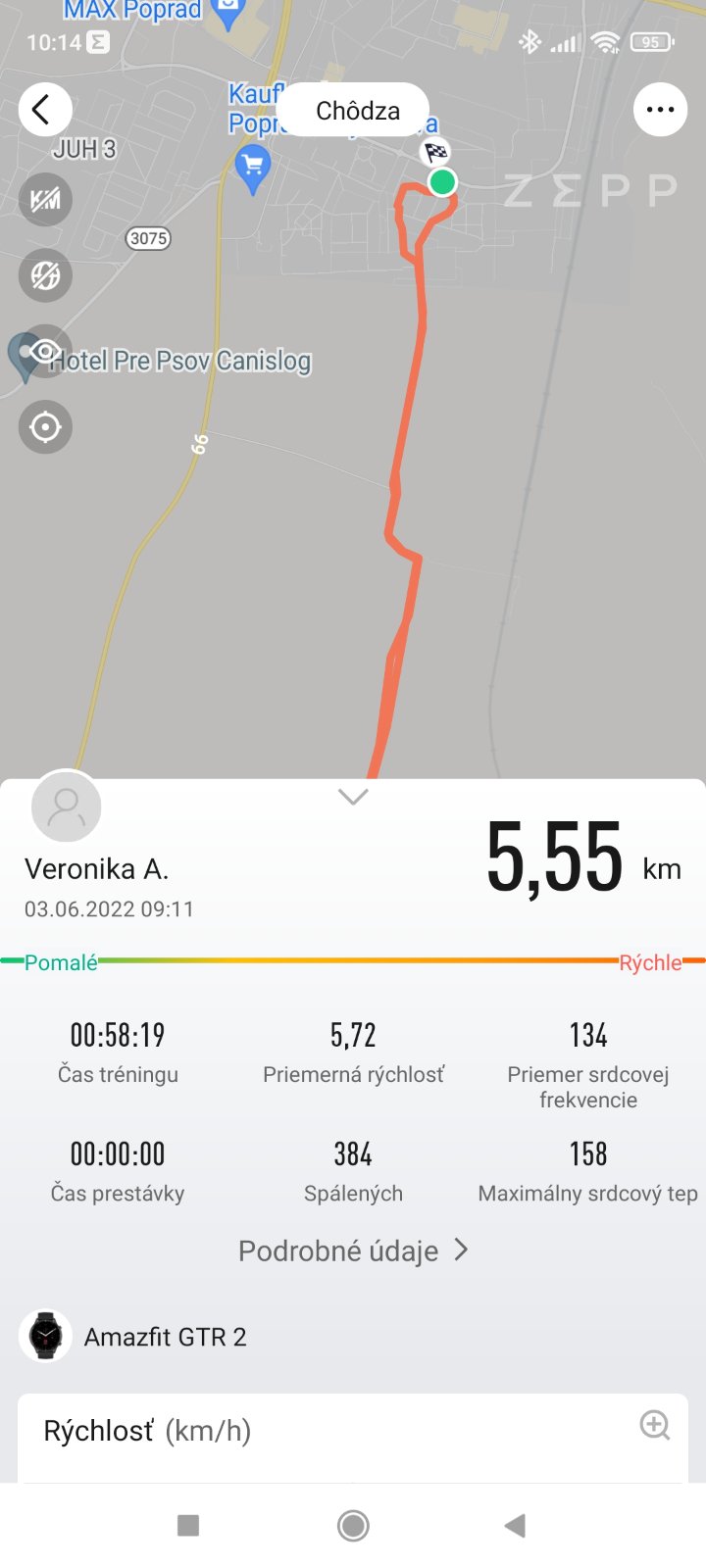Screen dimensions: 706x1568
Task: Open recent apps from the navigation bar
Action: tap(188, 1525)
